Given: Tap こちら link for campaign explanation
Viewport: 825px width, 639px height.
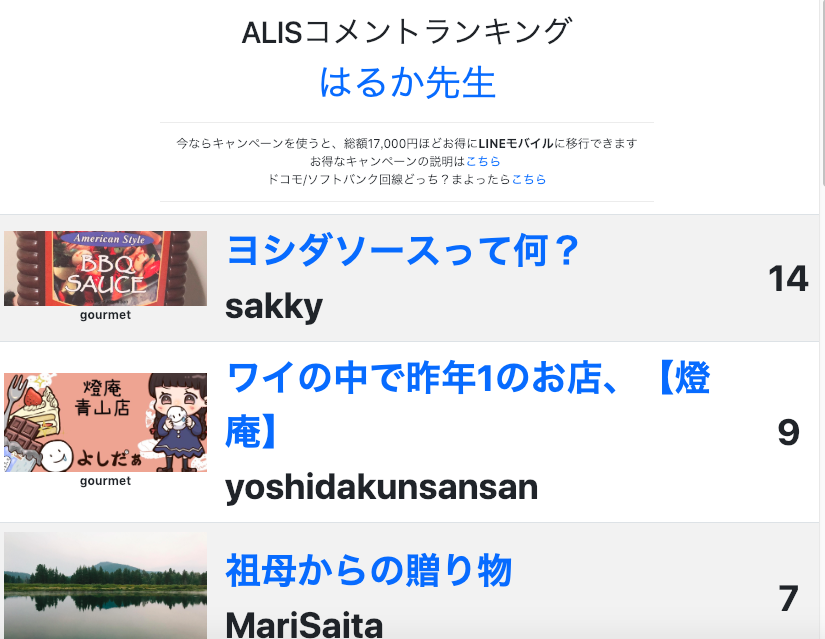Looking at the screenshot, I should coord(483,161).
